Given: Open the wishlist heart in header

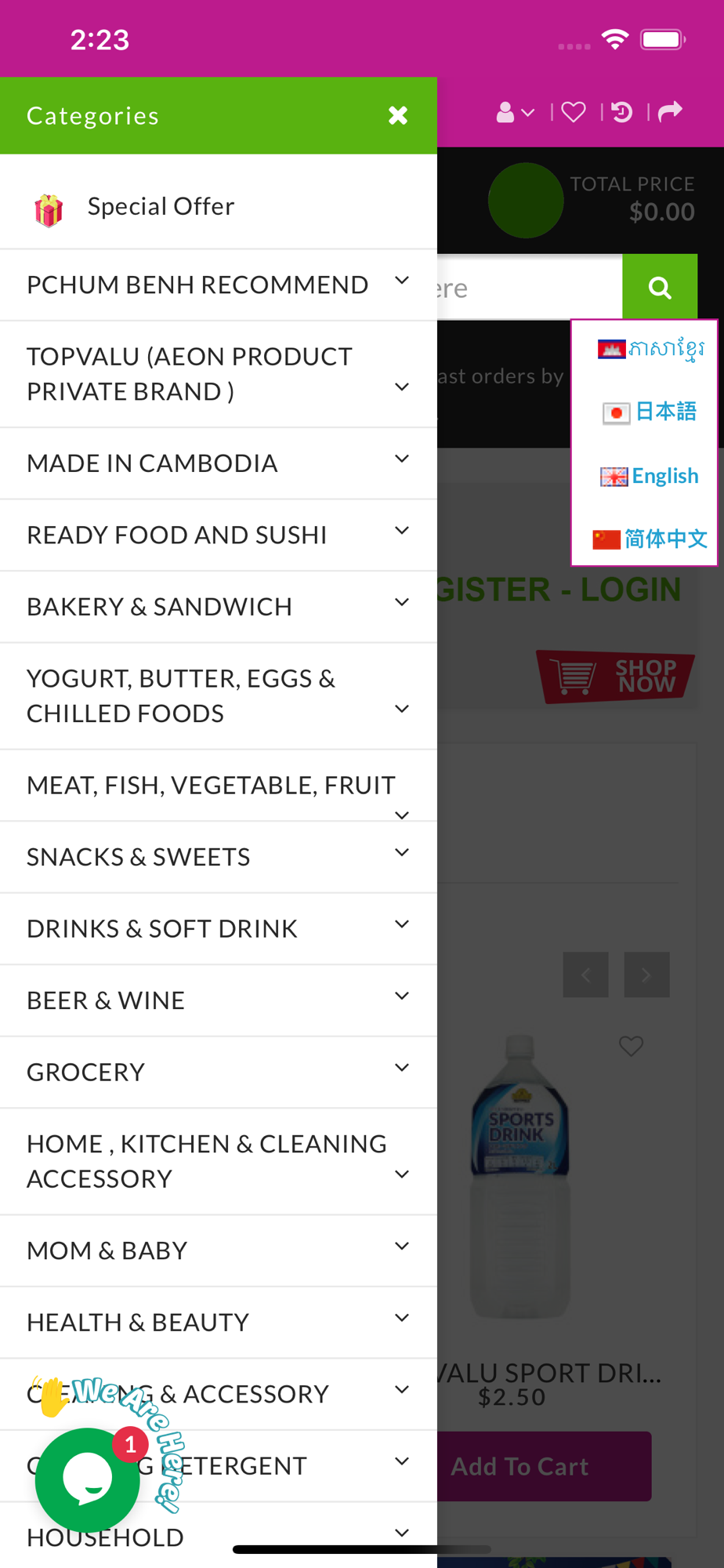Looking at the screenshot, I should click(x=574, y=113).
